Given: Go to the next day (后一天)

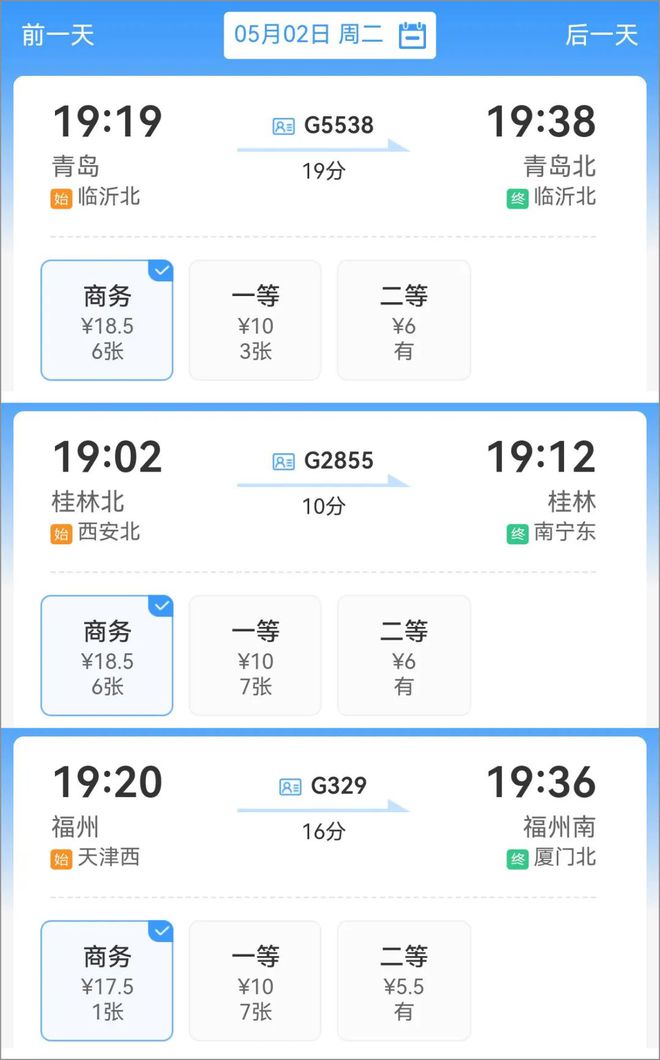Looking at the screenshot, I should click(601, 35).
